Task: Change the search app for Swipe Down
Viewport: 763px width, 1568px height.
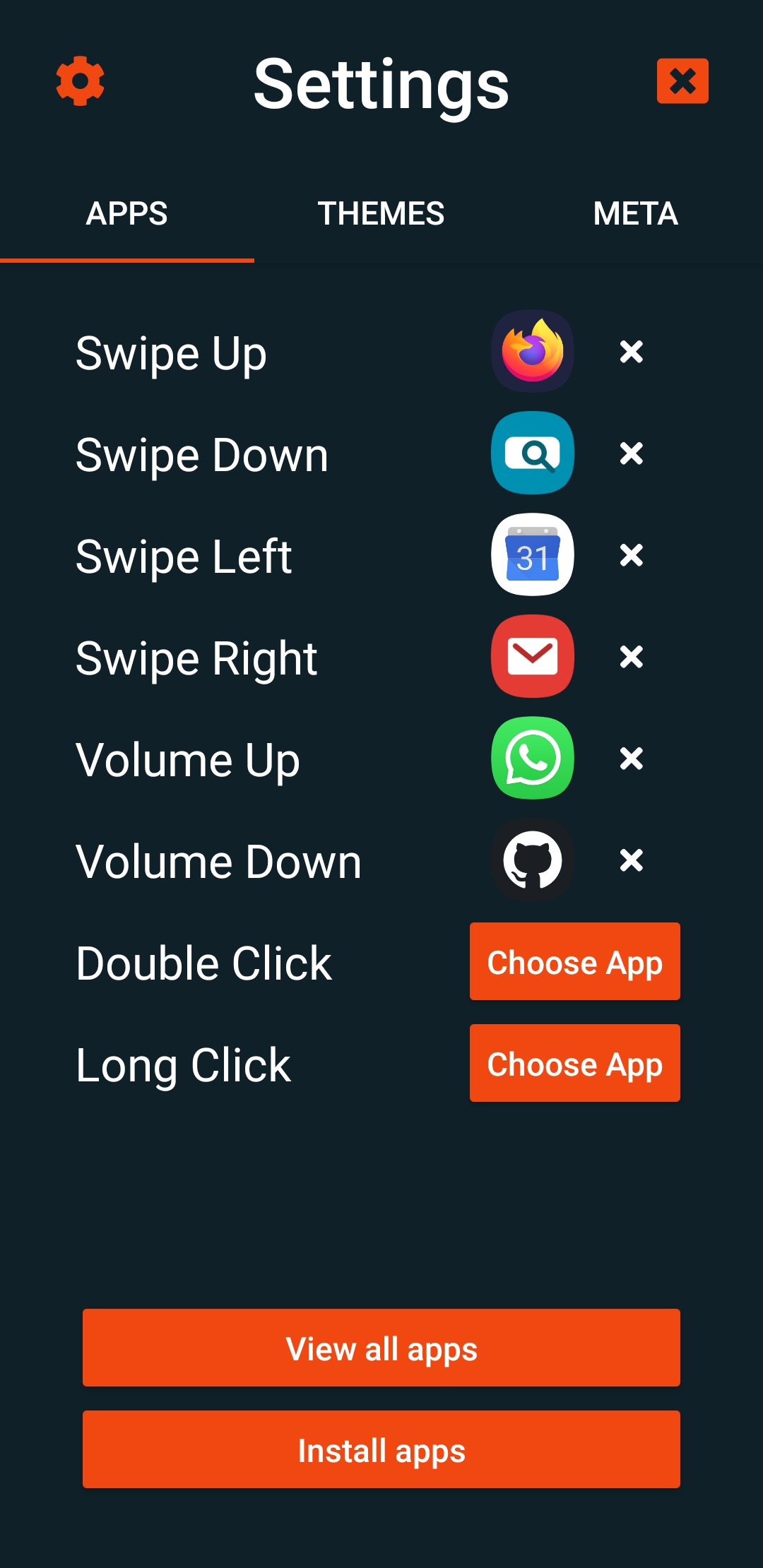Action: pos(533,453)
